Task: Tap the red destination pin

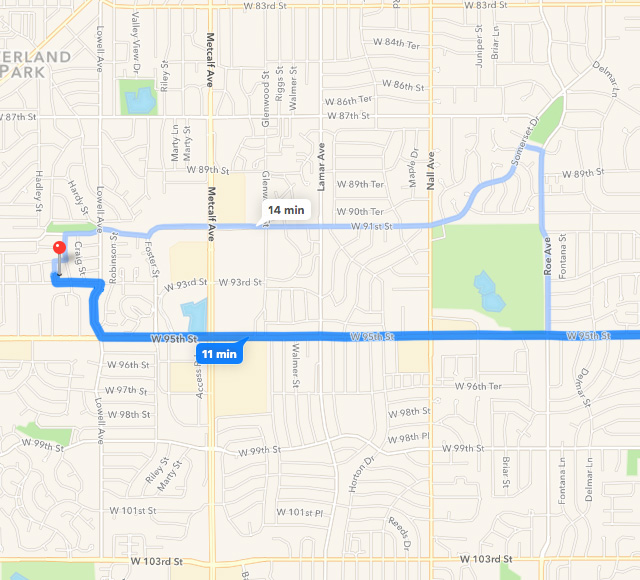Action: point(58,250)
